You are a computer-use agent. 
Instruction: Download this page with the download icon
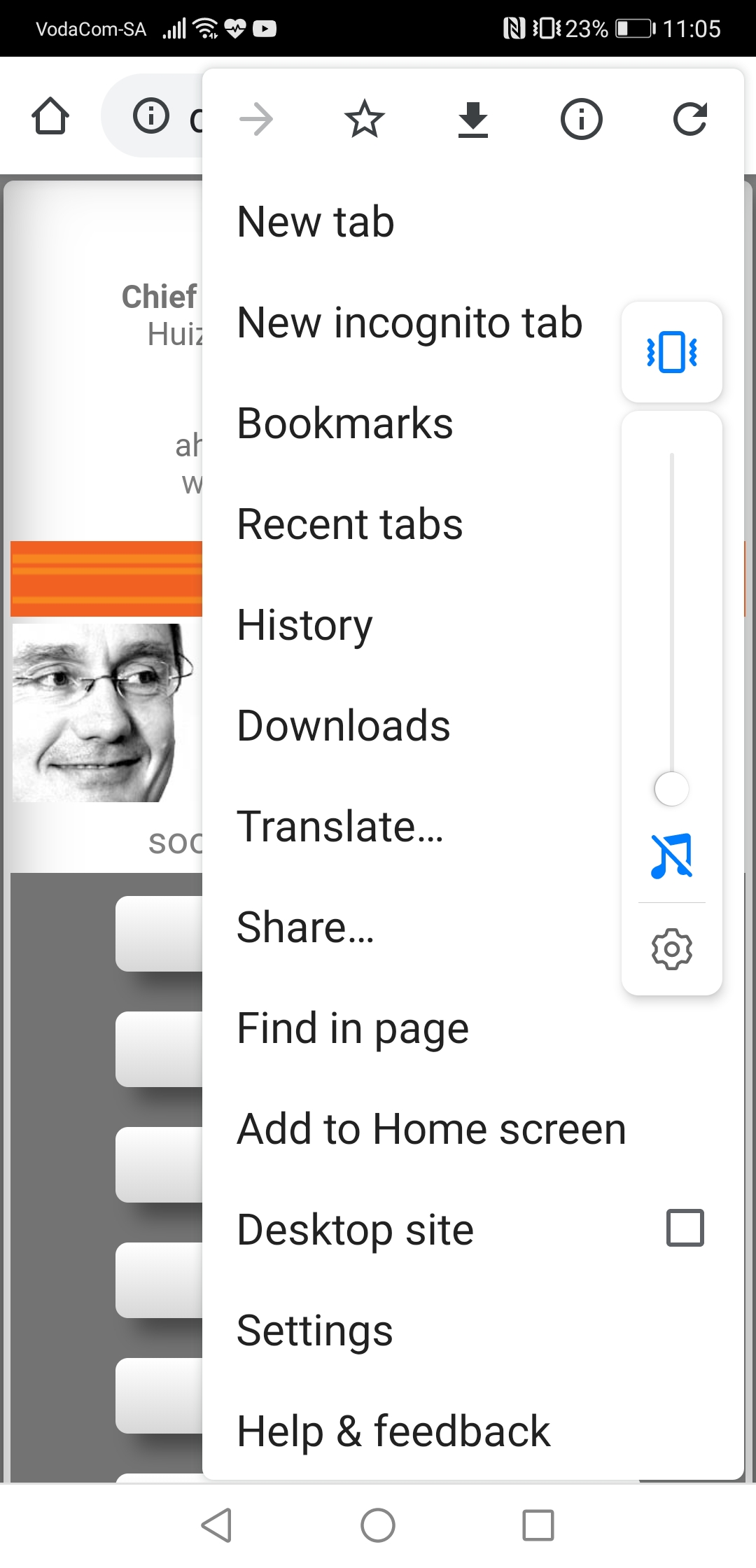(473, 119)
